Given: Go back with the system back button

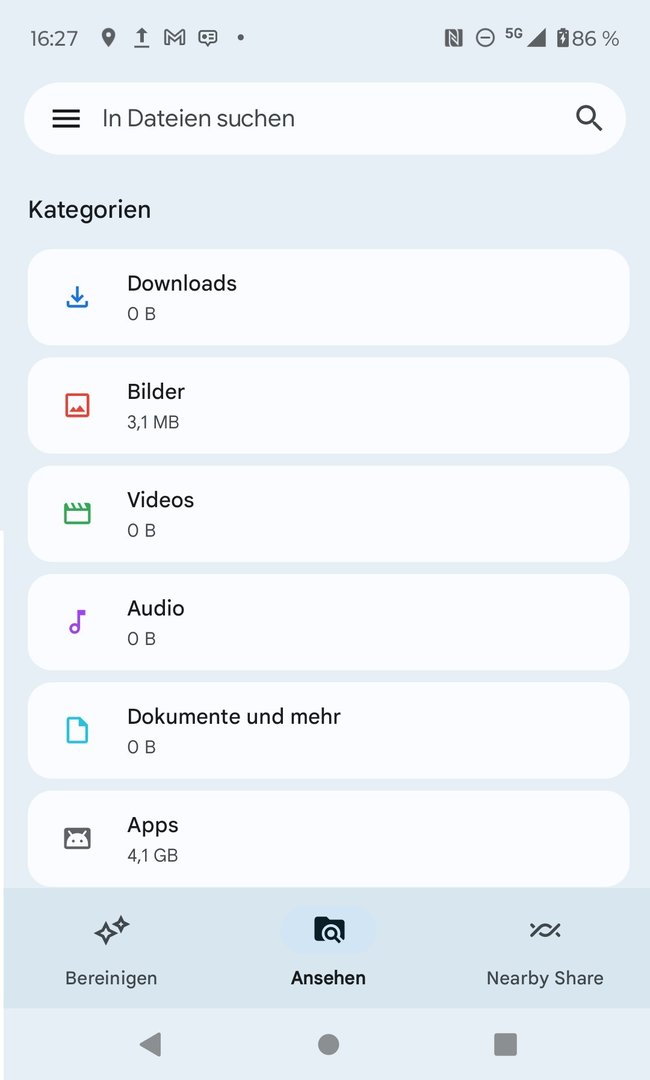Looking at the screenshot, I should 150,1045.
